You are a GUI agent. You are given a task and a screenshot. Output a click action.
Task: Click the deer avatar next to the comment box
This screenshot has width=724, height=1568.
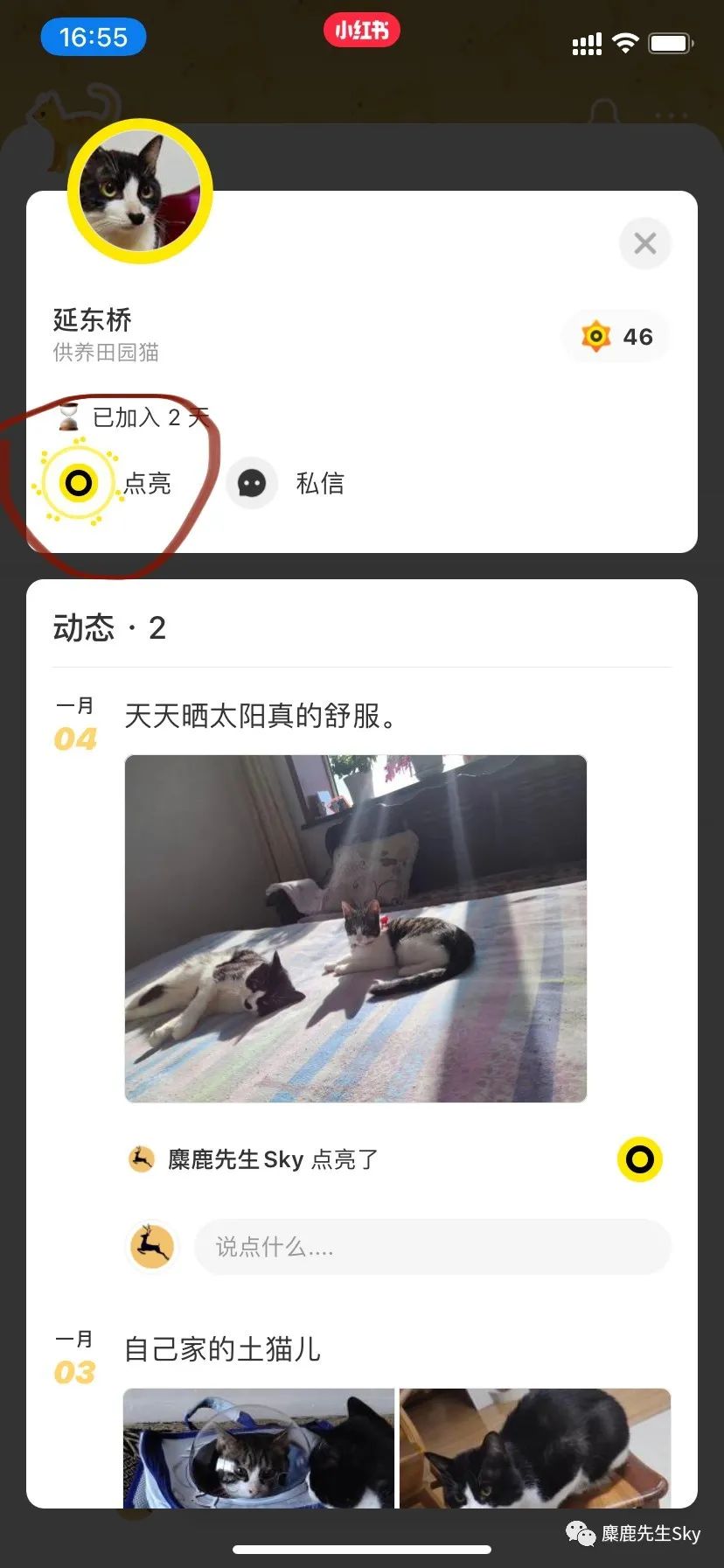tap(153, 1246)
